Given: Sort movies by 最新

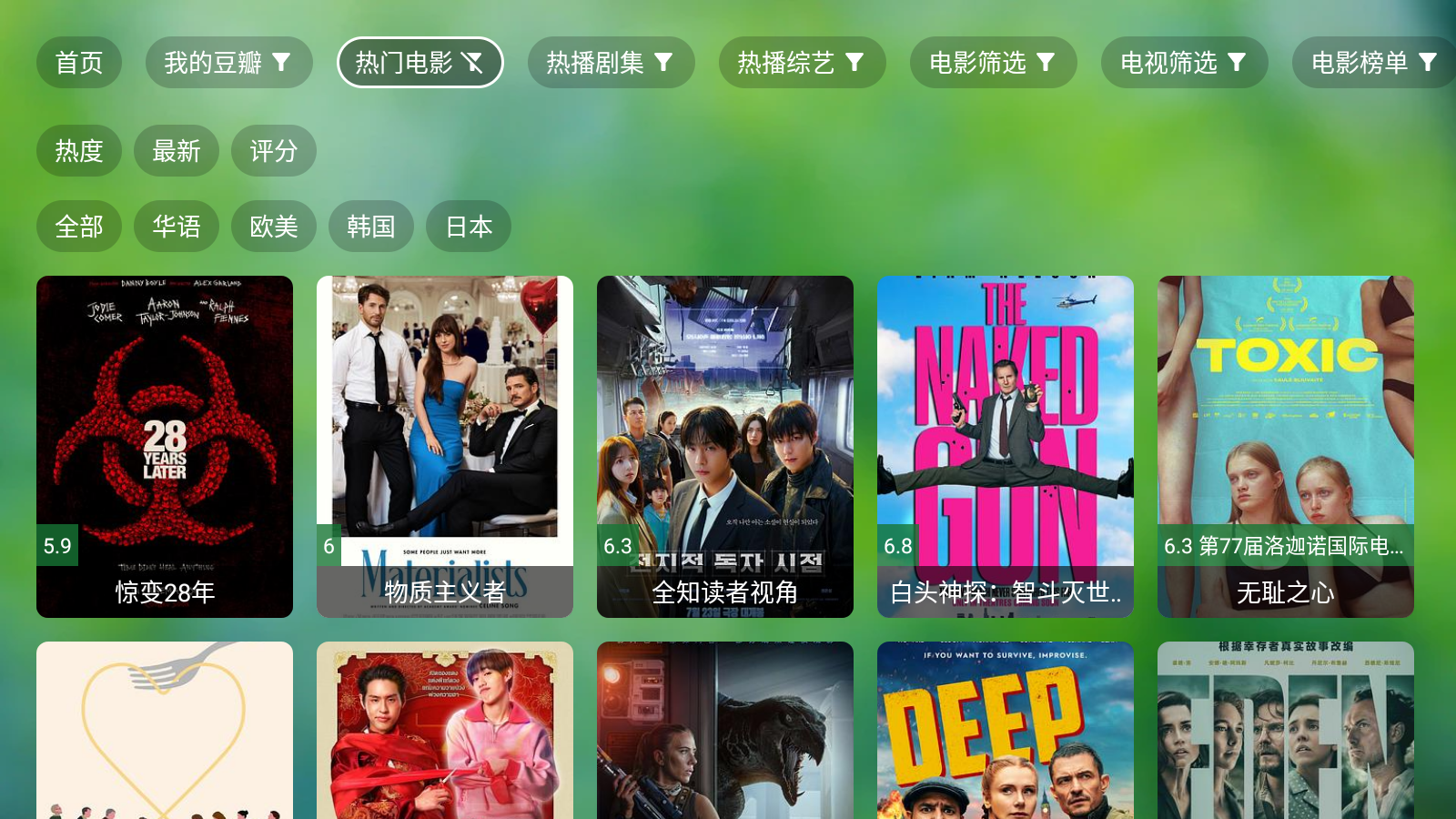Looking at the screenshot, I should tap(177, 151).
